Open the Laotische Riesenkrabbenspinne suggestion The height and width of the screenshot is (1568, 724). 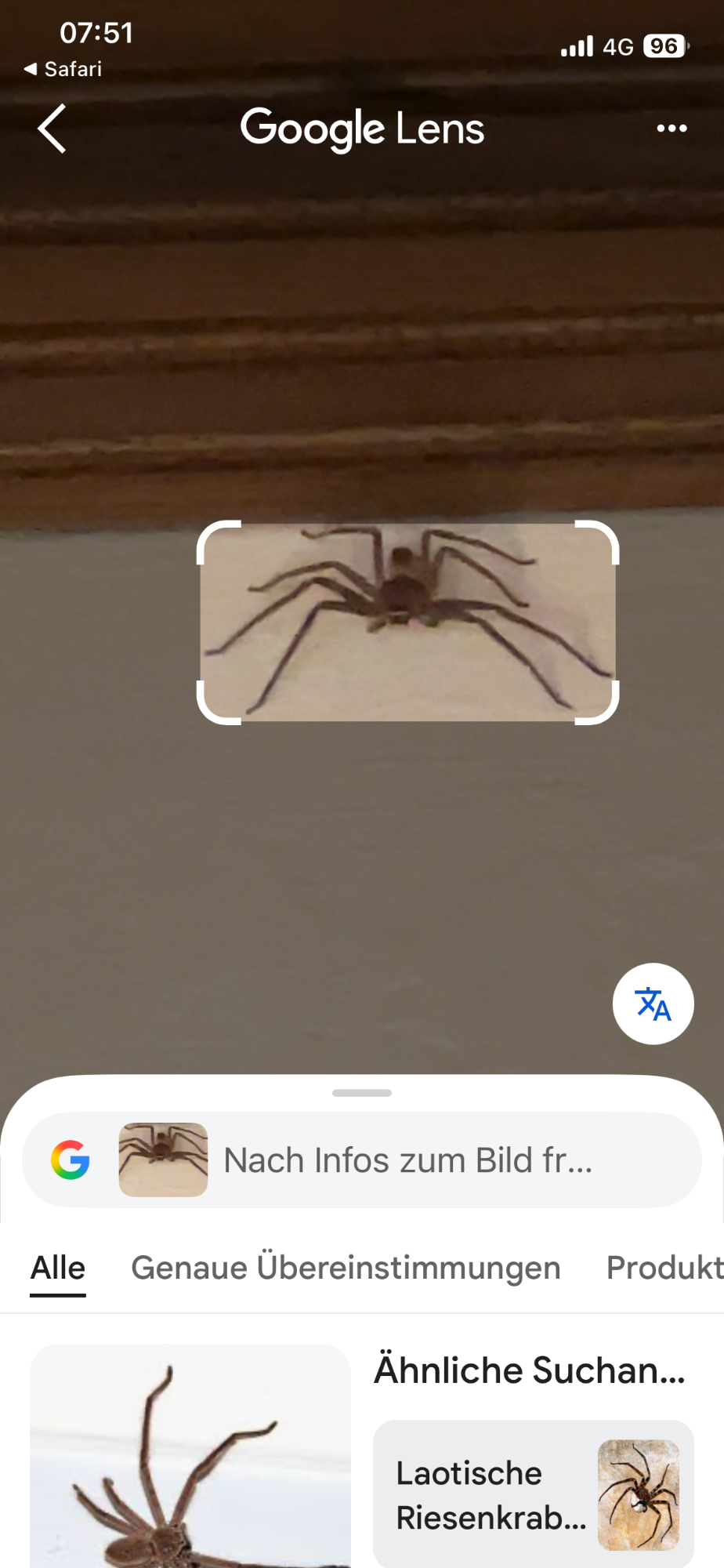(x=533, y=1495)
